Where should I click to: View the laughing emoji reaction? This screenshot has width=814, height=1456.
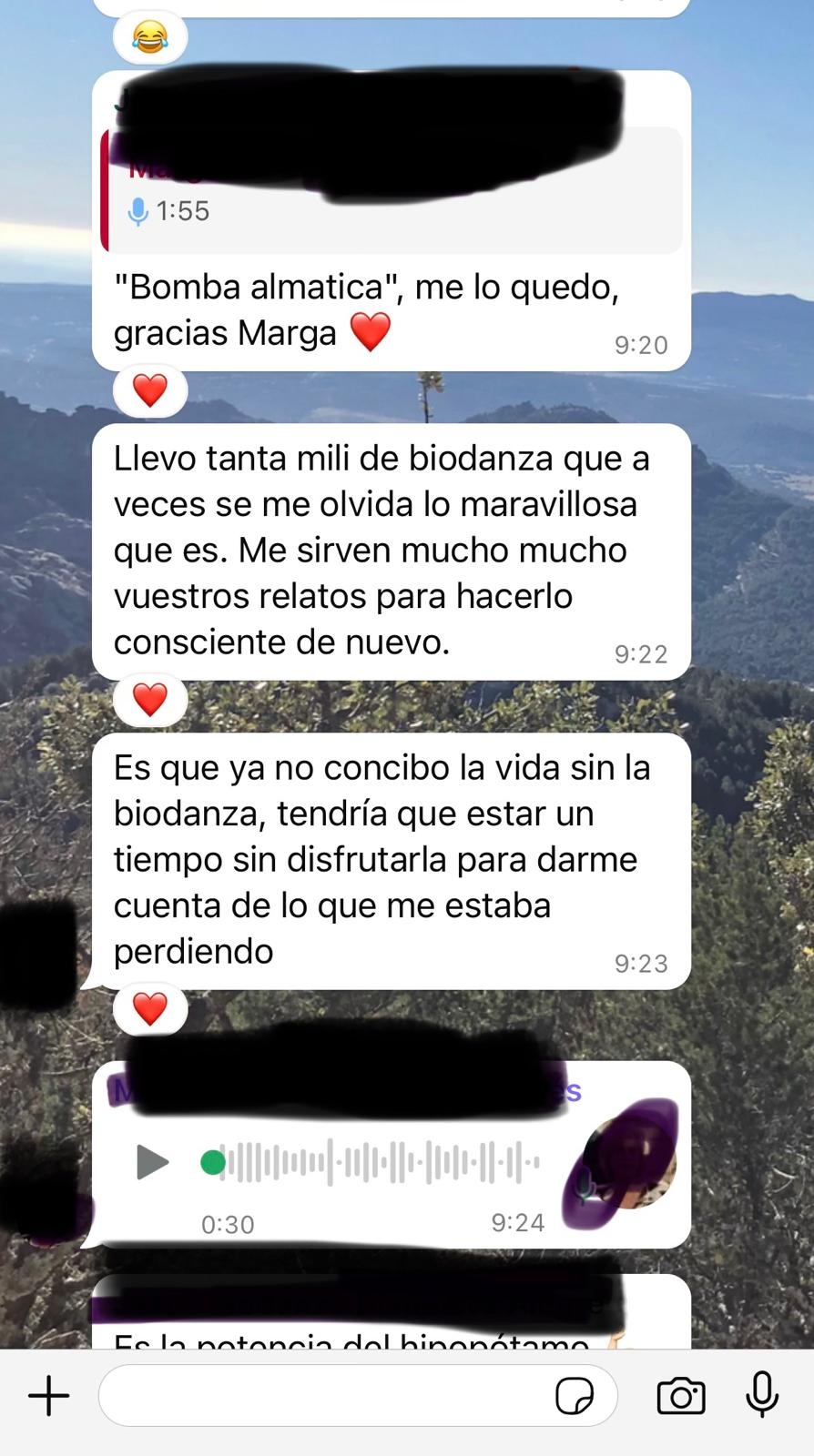pos(150,38)
